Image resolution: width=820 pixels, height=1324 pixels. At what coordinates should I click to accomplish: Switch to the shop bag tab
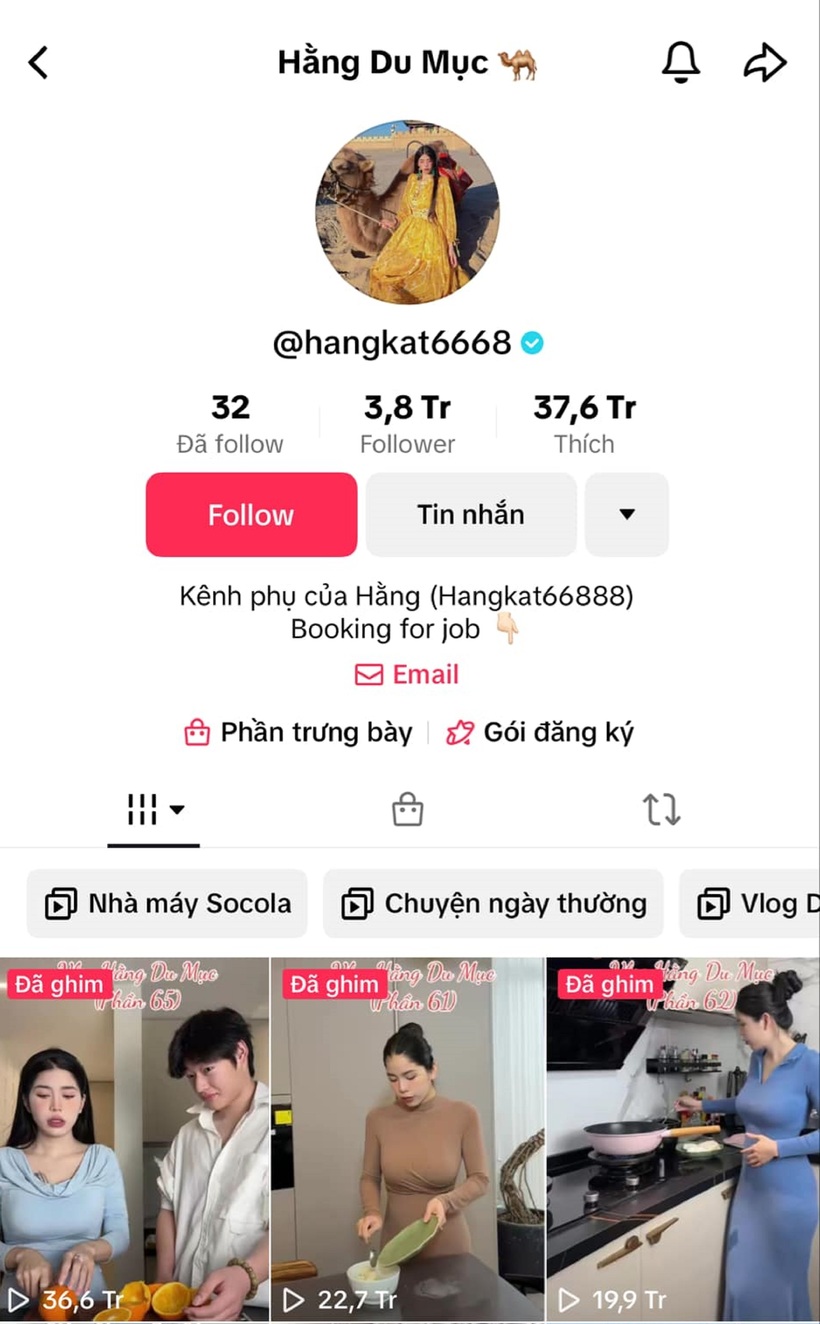pyautogui.click(x=407, y=810)
